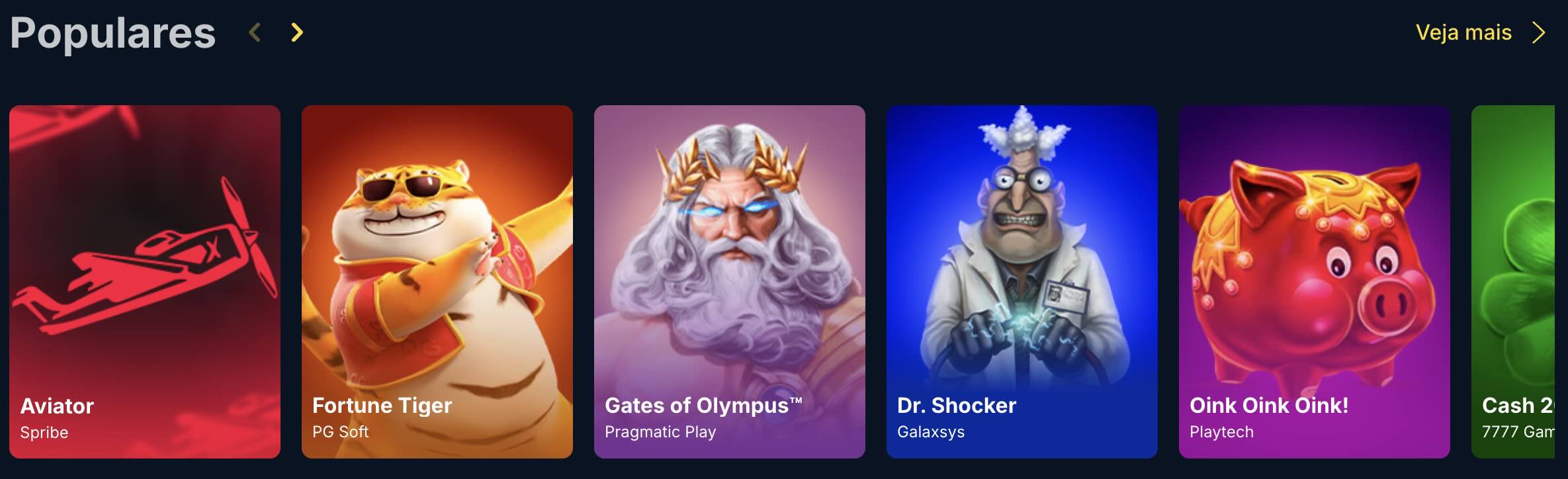Play Dr. Shocker by Galaxsys
Image resolution: width=1568 pixels, height=479 pixels.
[1022, 281]
